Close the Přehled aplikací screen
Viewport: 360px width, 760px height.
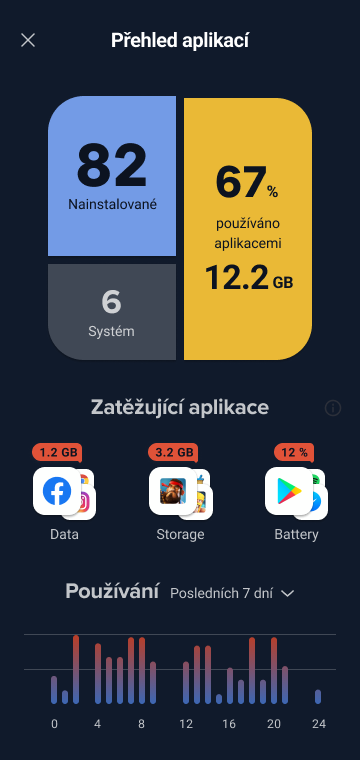tap(28, 40)
